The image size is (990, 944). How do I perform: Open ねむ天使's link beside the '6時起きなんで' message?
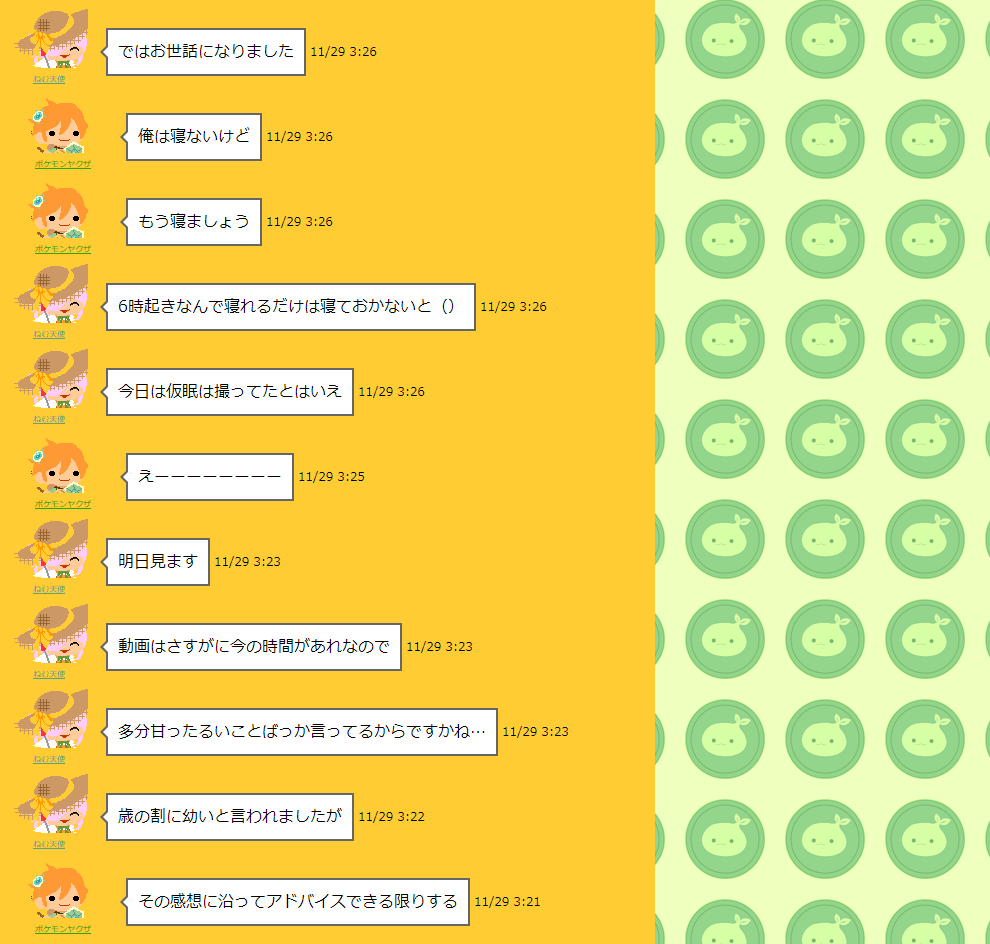click(49, 334)
